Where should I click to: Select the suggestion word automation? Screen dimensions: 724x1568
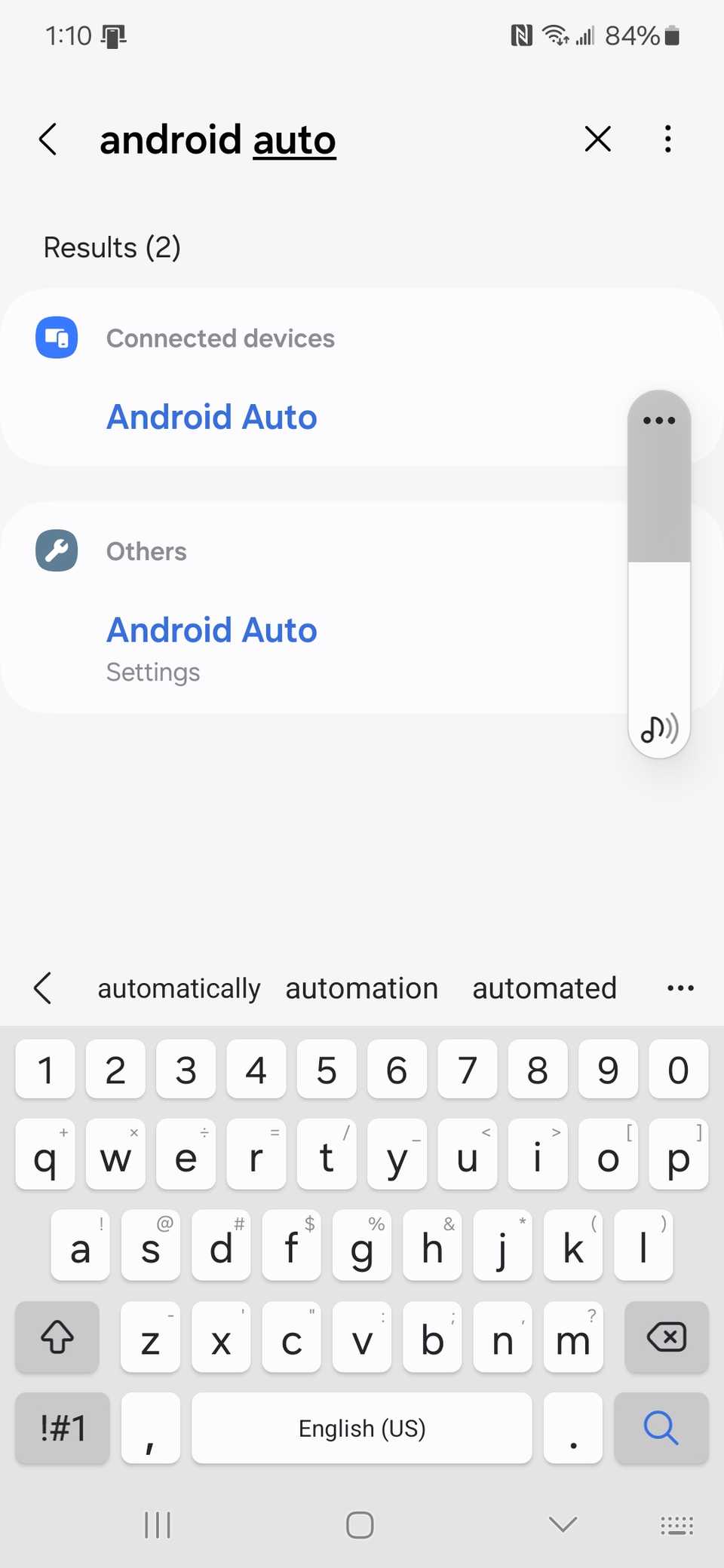[x=362, y=988]
